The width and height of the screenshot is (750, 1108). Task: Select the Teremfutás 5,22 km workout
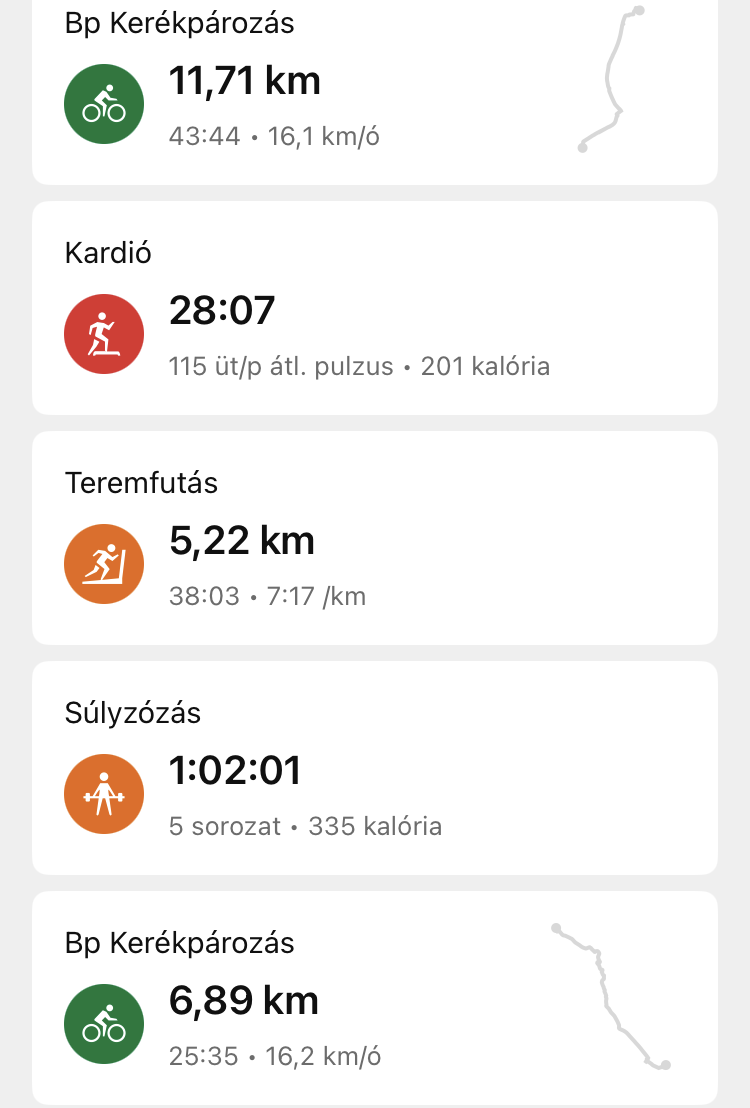374,538
